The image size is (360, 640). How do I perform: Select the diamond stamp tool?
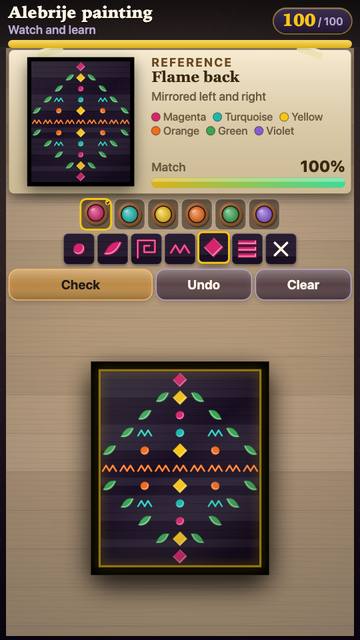(x=213, y=248)
